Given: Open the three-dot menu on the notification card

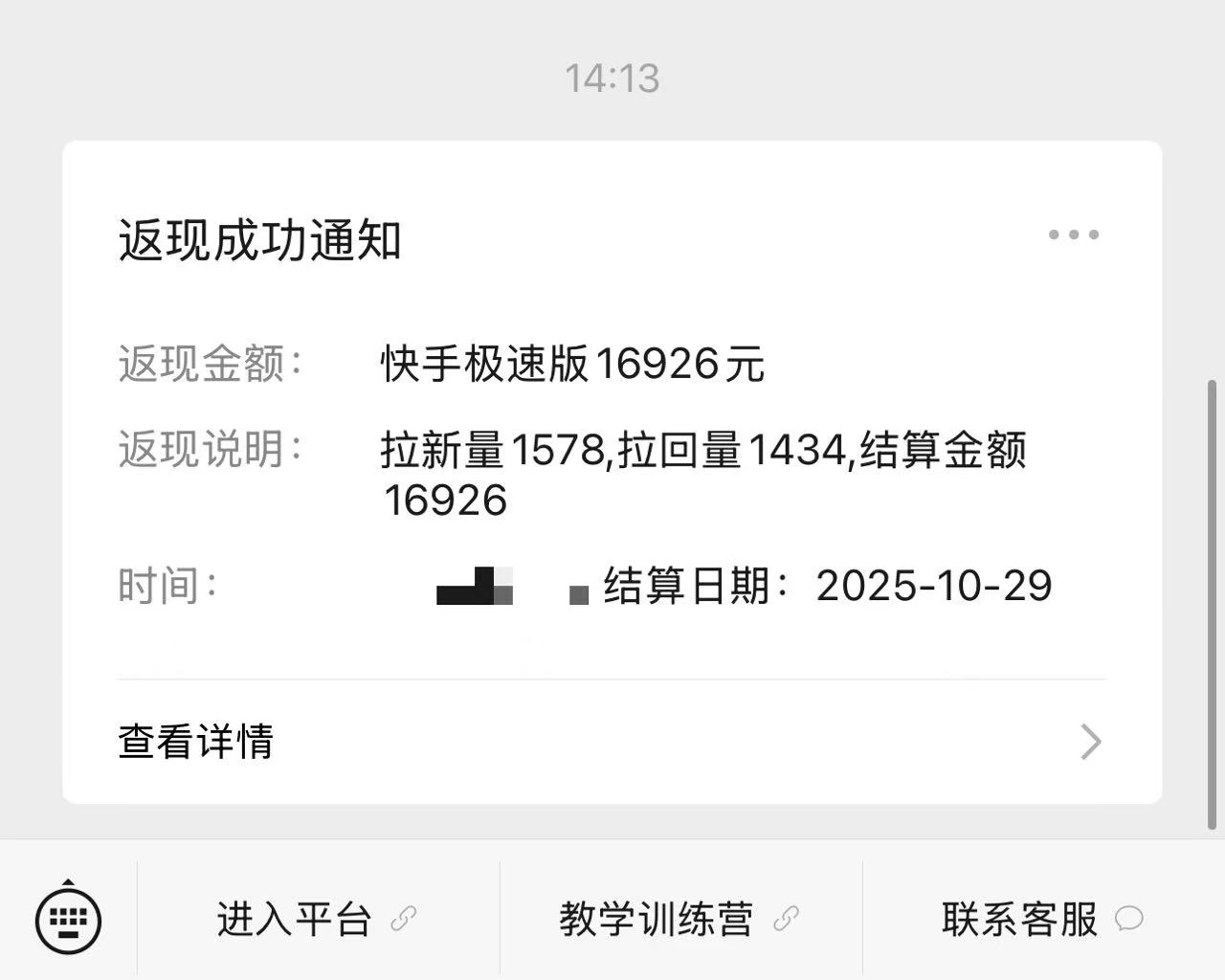Looking at the screenshot, I should point(1073,234).
